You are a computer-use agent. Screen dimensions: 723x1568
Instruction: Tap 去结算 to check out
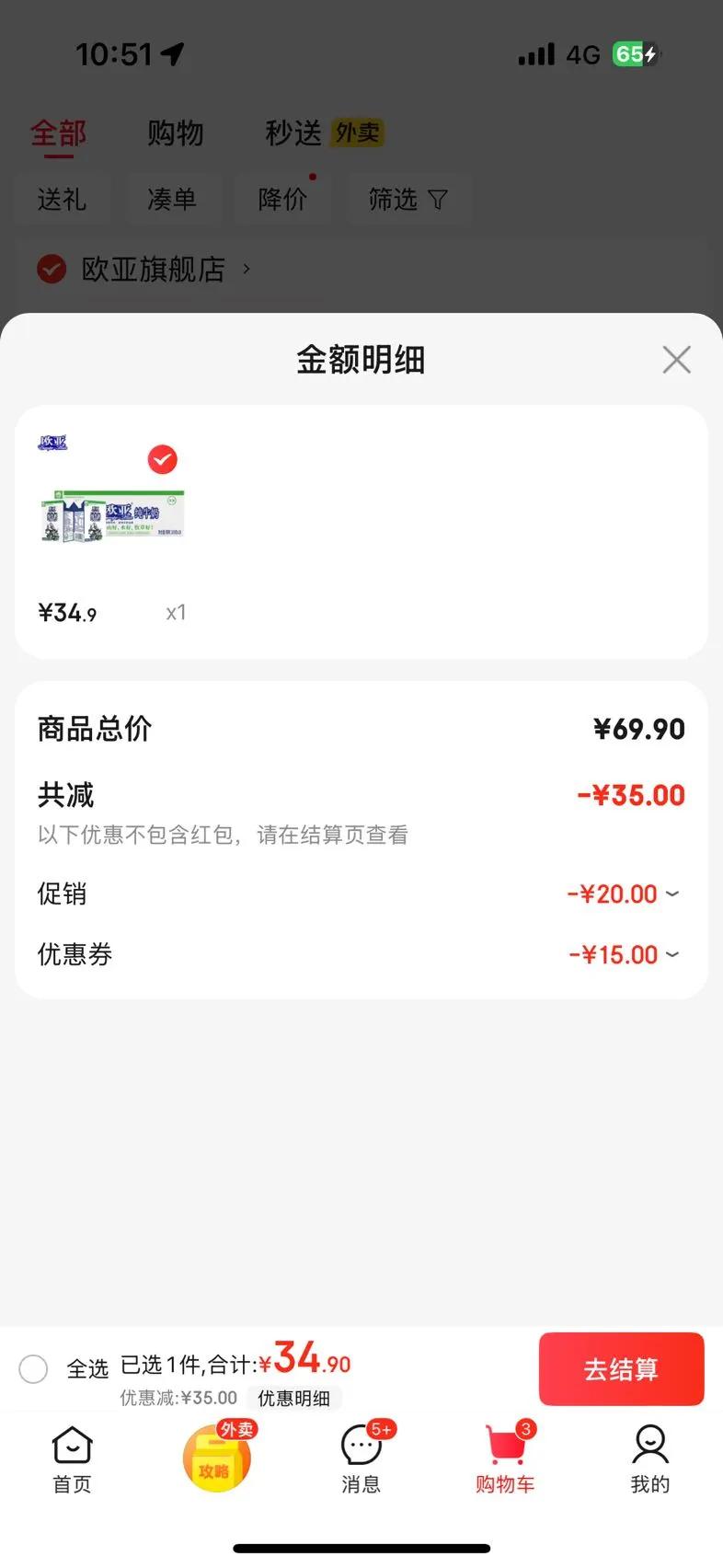[621, 1369]
